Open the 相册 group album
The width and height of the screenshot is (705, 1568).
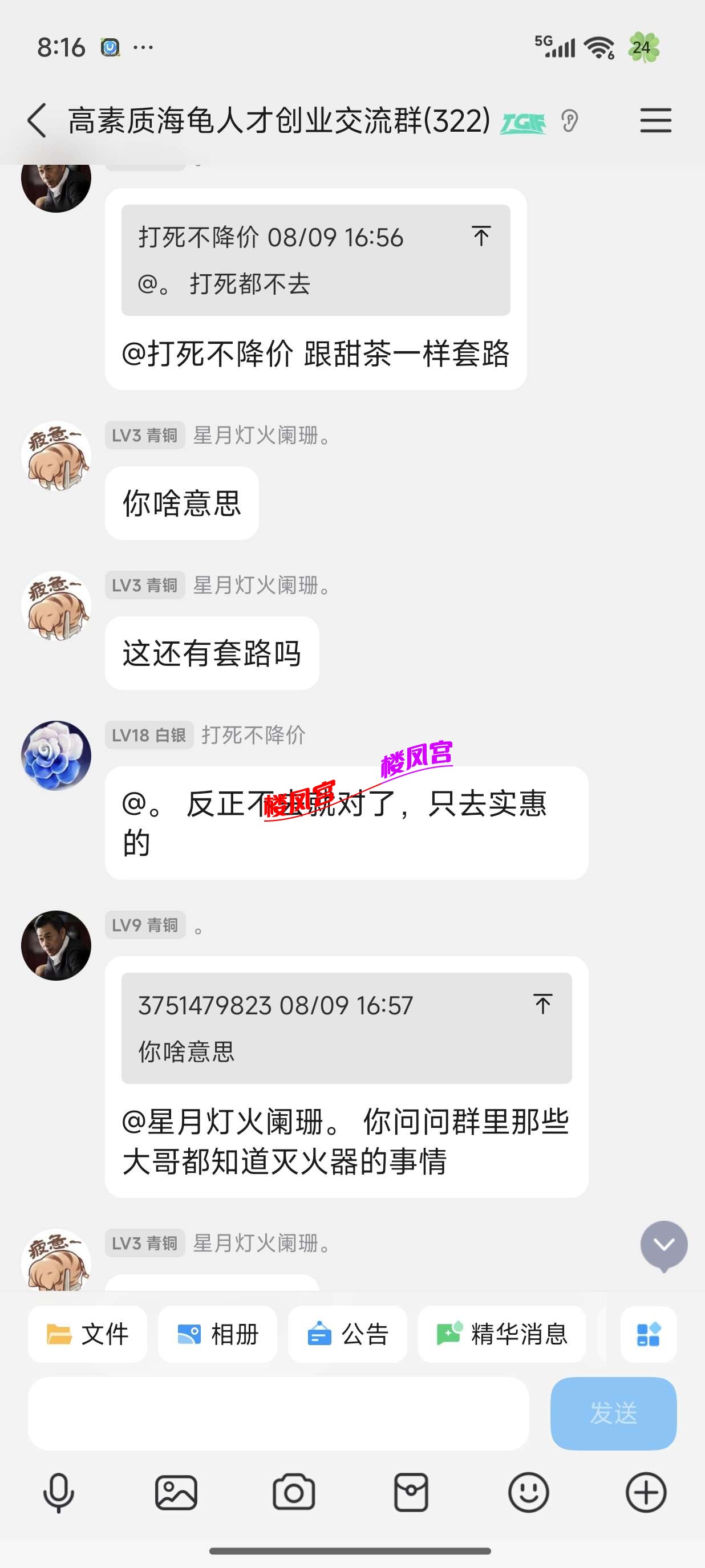[x=217, y=1334]
